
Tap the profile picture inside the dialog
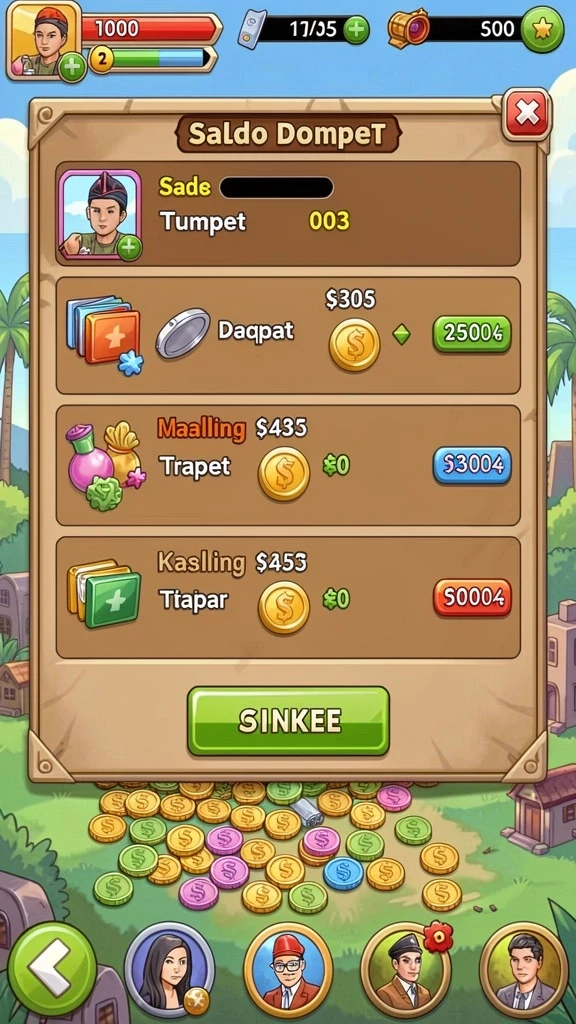[100, 215]
